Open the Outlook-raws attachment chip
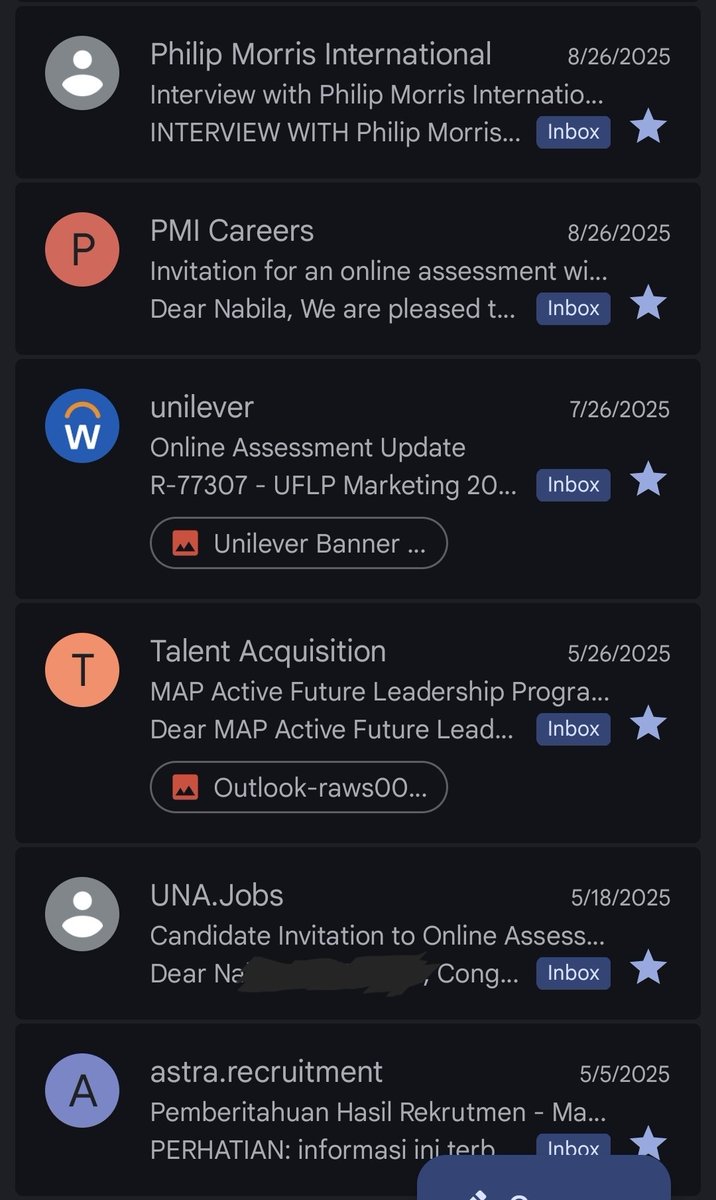The width and height of the screenshot is (716, 1200). [x=298, y=787]
